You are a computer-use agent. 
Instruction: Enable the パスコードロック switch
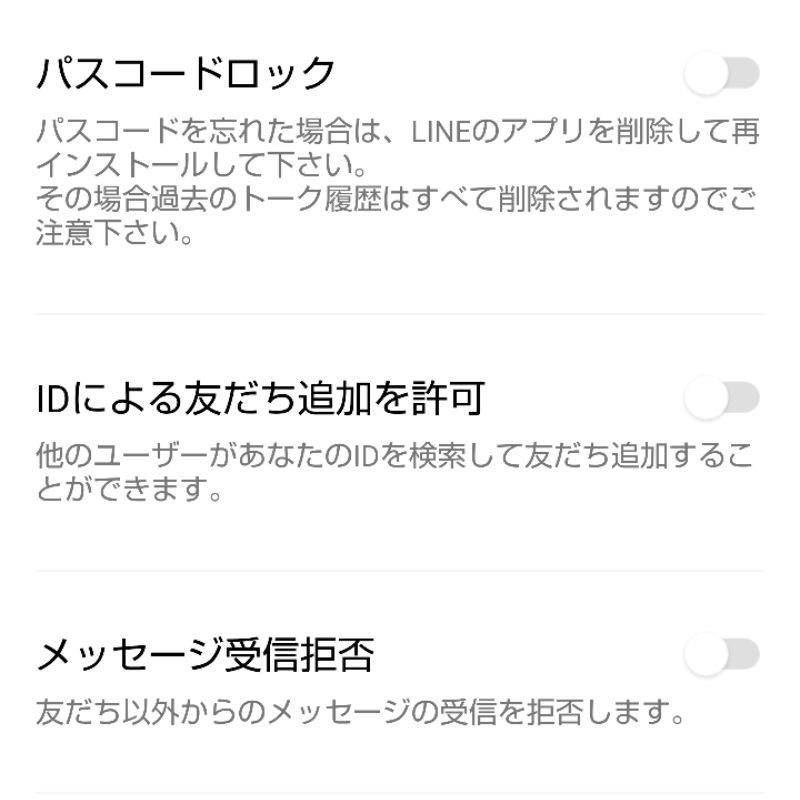point(722,74)
